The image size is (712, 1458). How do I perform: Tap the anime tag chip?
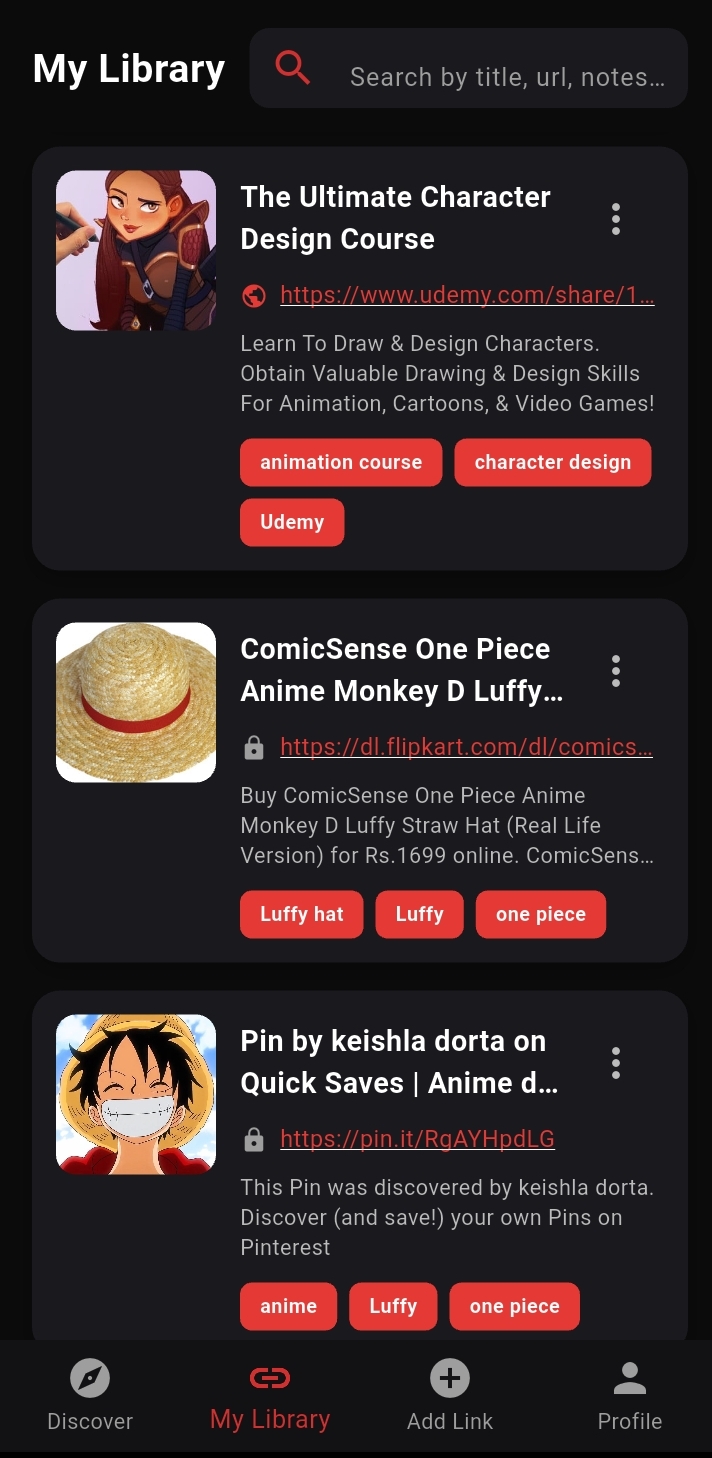(288, 1306)
